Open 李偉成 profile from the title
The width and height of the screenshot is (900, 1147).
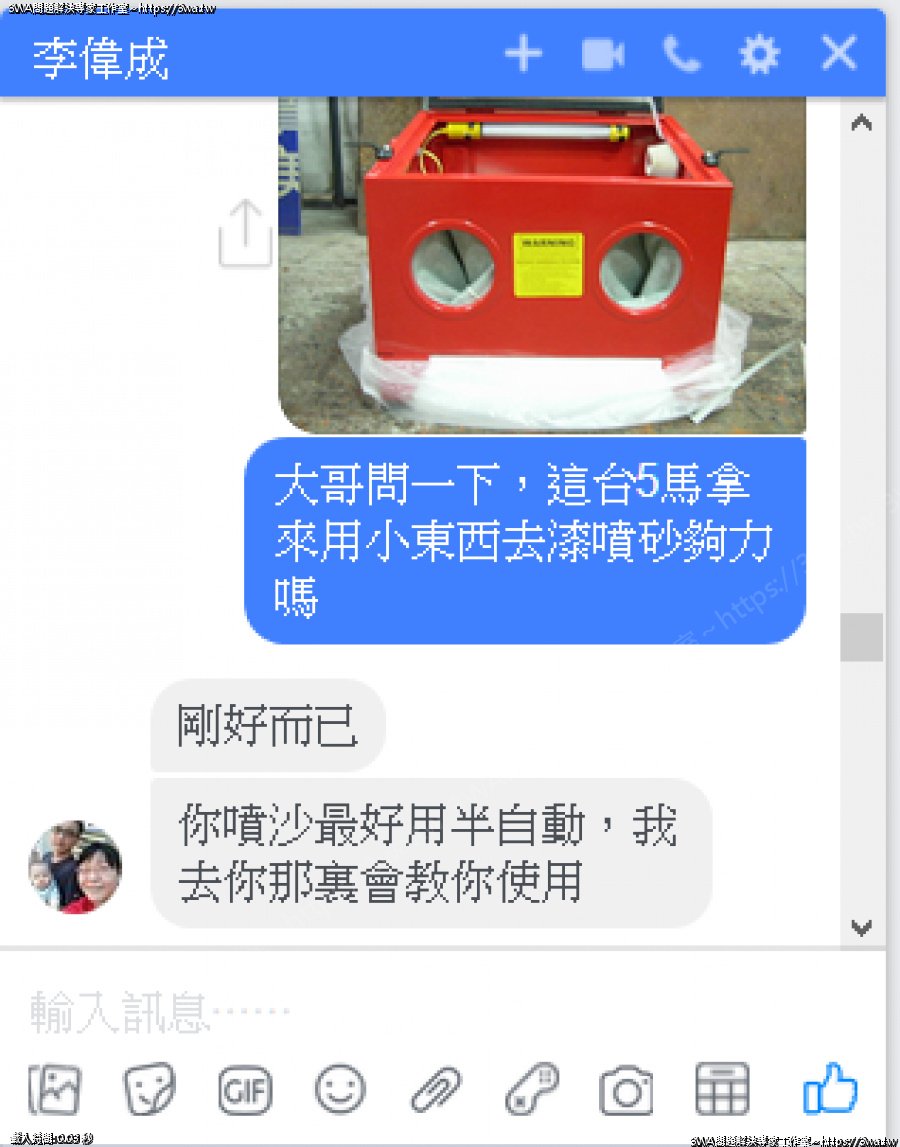click(x=100, y=60)
